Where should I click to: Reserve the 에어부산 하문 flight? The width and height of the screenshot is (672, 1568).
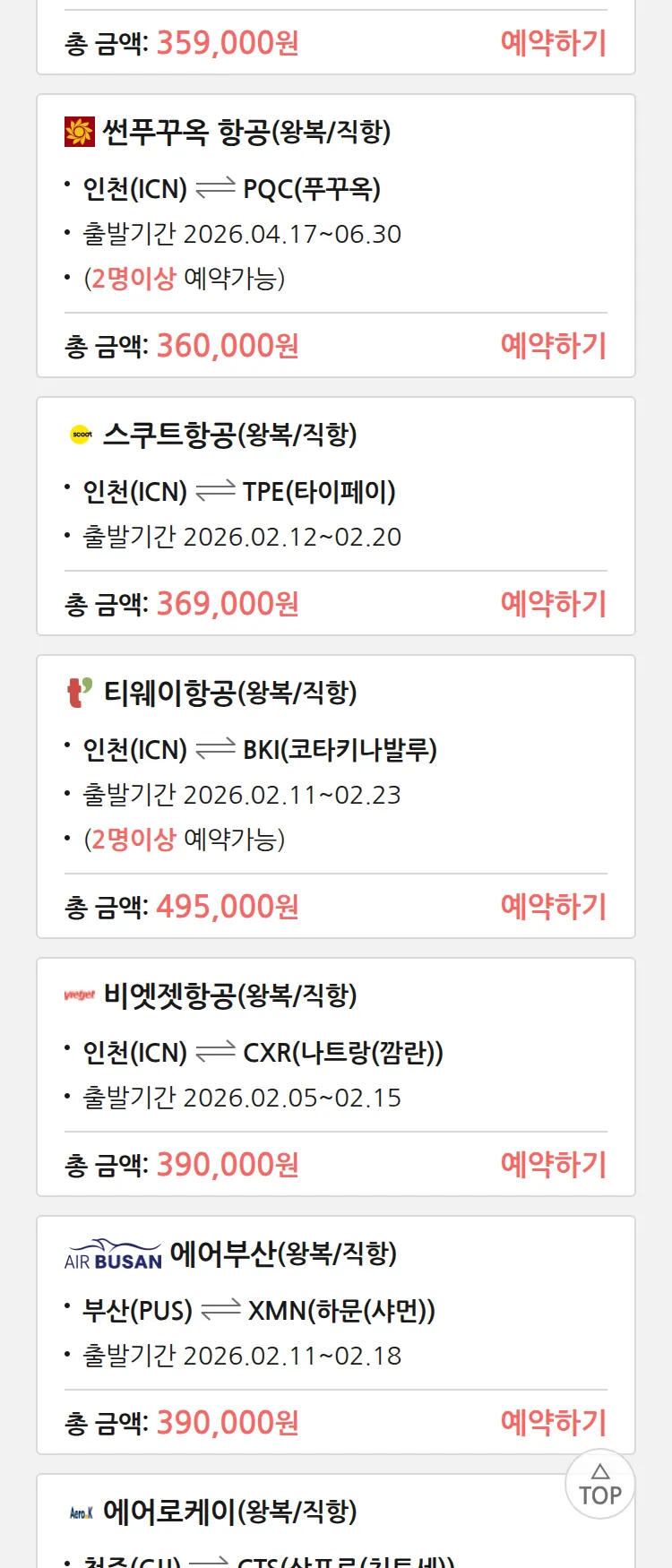[x=553, y=1423]
